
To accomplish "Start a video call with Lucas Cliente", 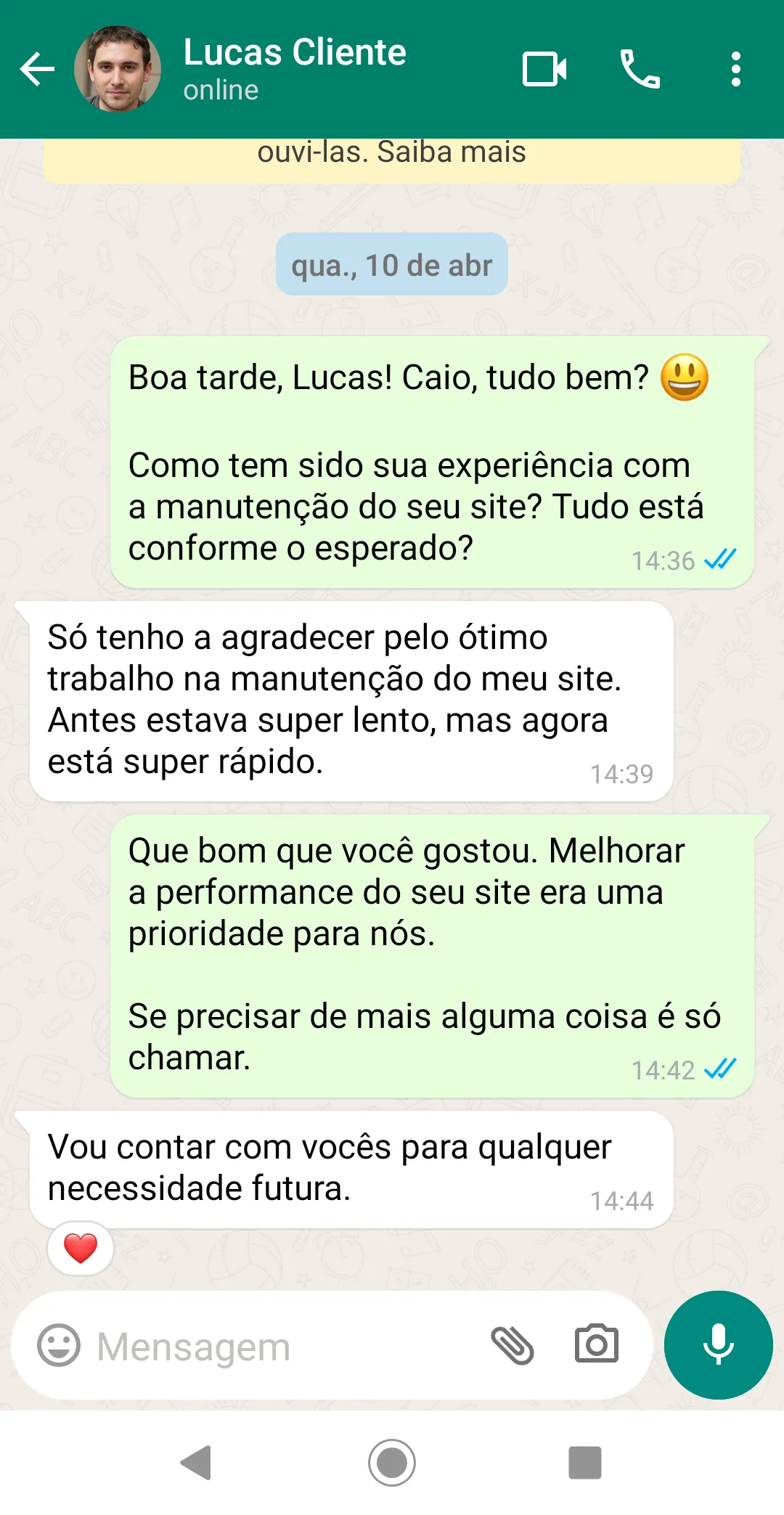I will pos(545,70).
